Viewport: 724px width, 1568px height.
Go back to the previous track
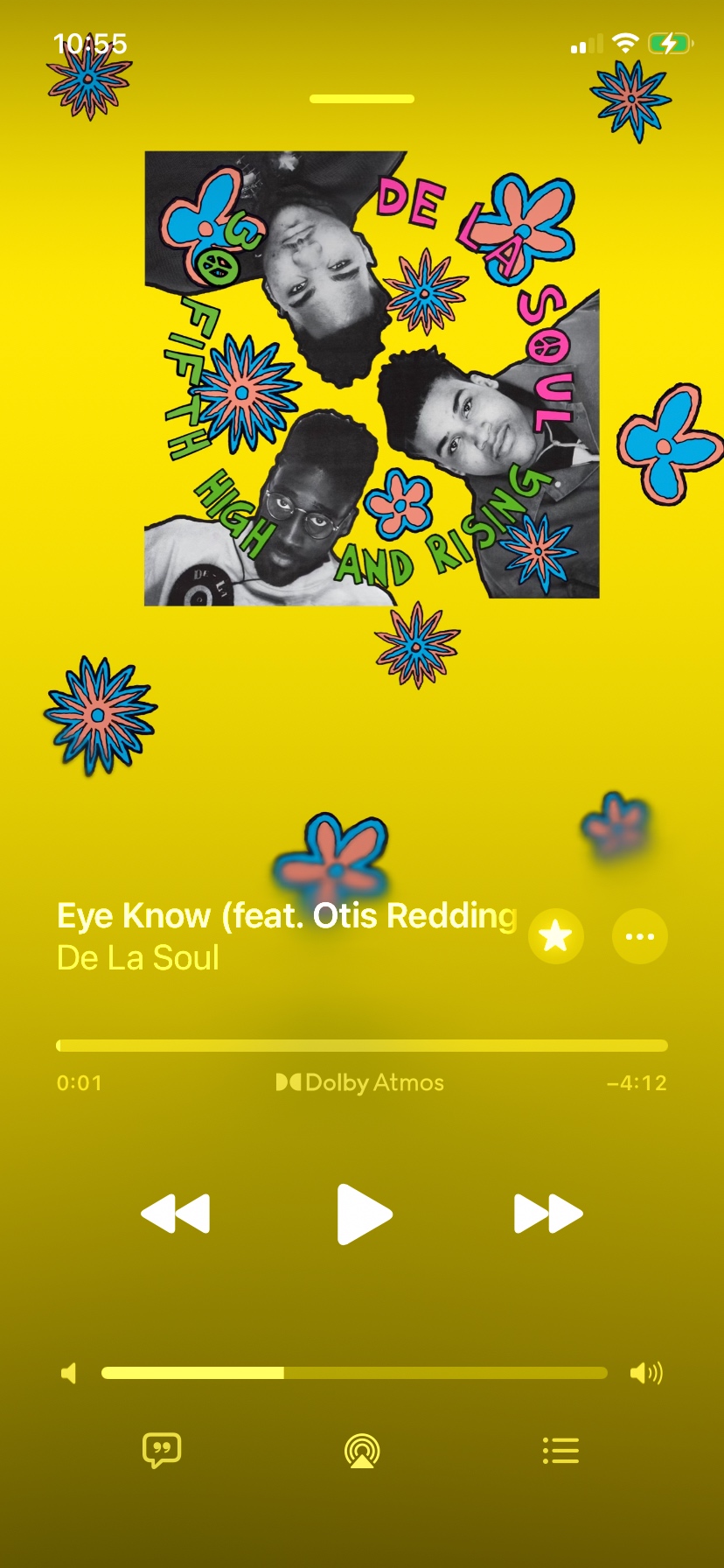point(176,1214)
